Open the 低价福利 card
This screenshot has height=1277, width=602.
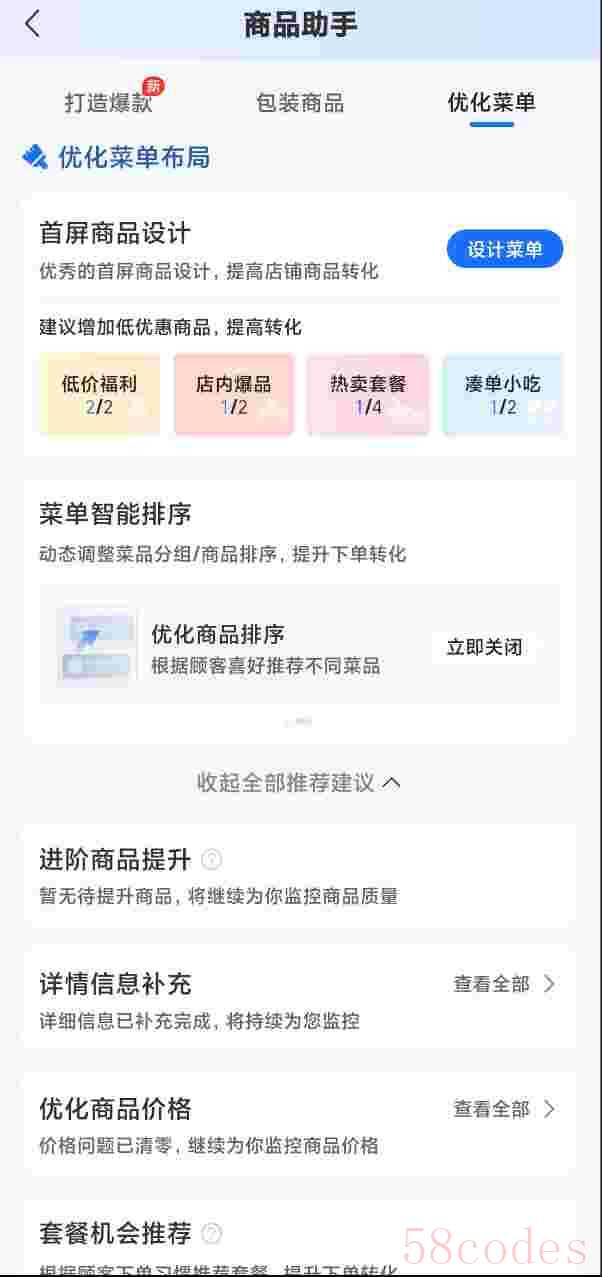pos(99,394)
